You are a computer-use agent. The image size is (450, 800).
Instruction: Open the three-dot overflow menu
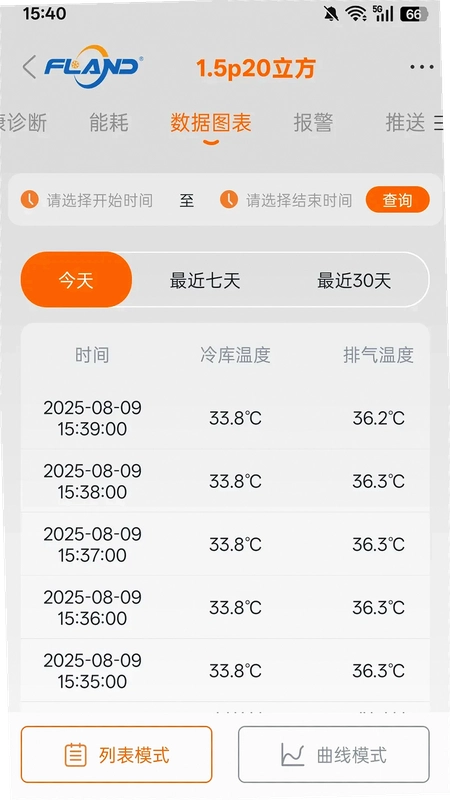coord(422,67)
